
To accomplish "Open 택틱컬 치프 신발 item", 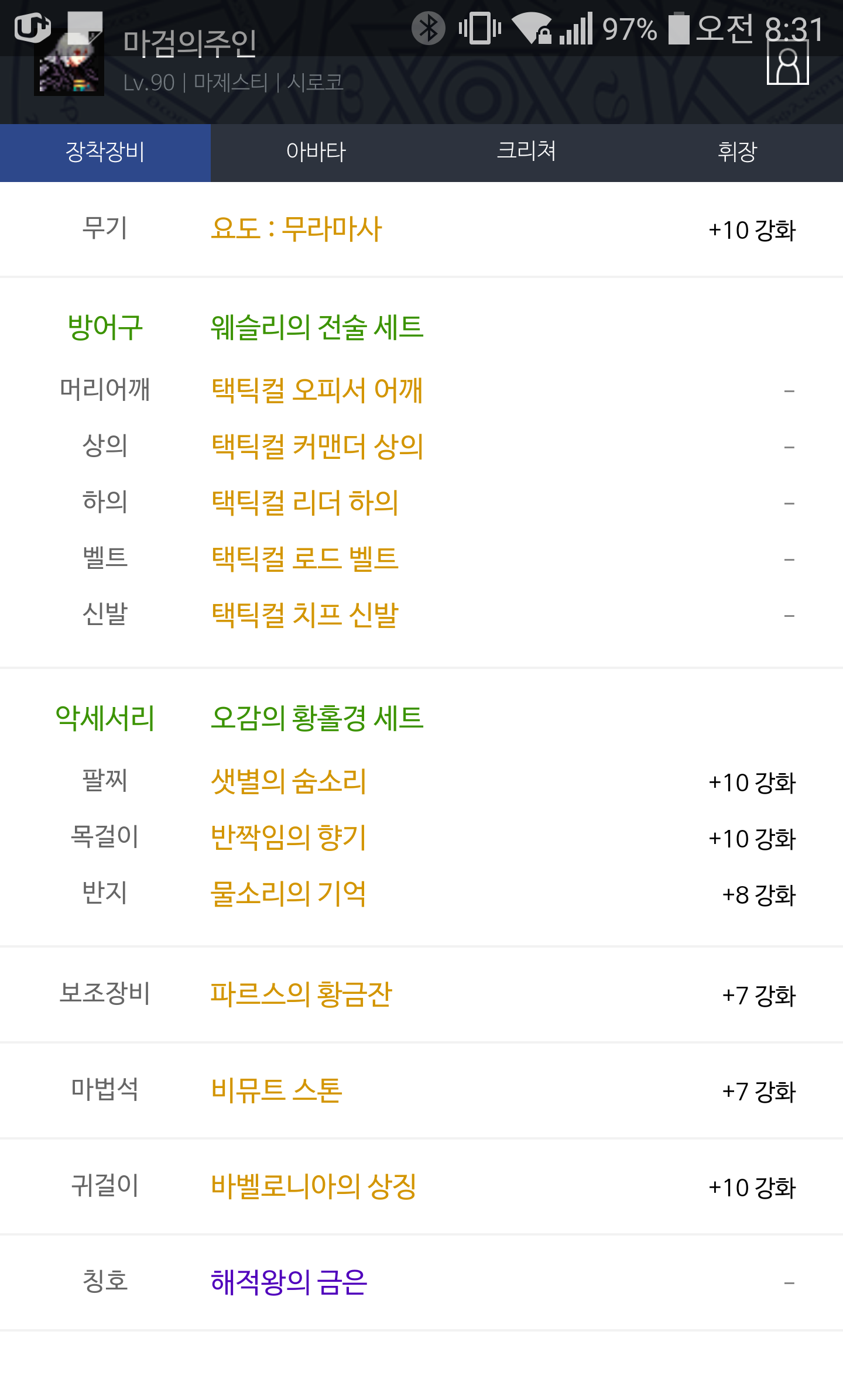I will click(x=304, y=615).
